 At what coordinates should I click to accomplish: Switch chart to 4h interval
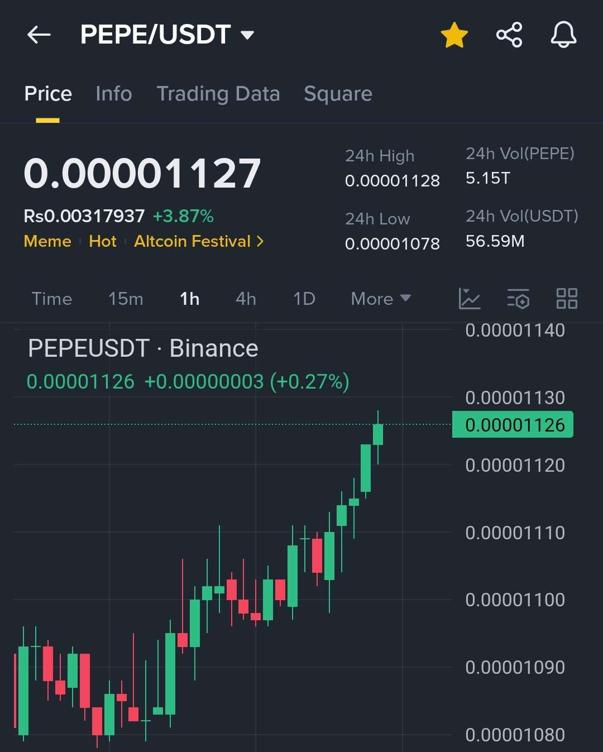pyautogui.click(x=245, y=298)
